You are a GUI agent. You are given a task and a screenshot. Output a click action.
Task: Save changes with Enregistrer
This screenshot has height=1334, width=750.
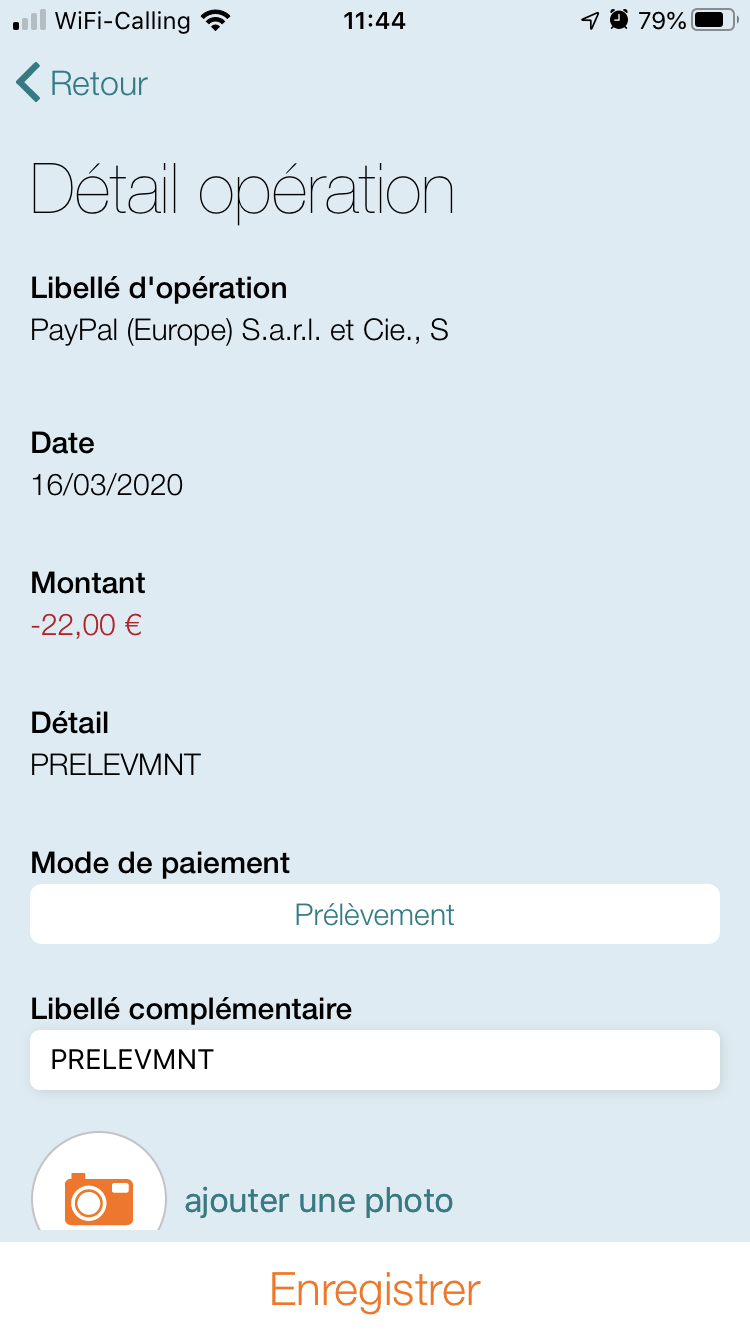point(375,1289)
